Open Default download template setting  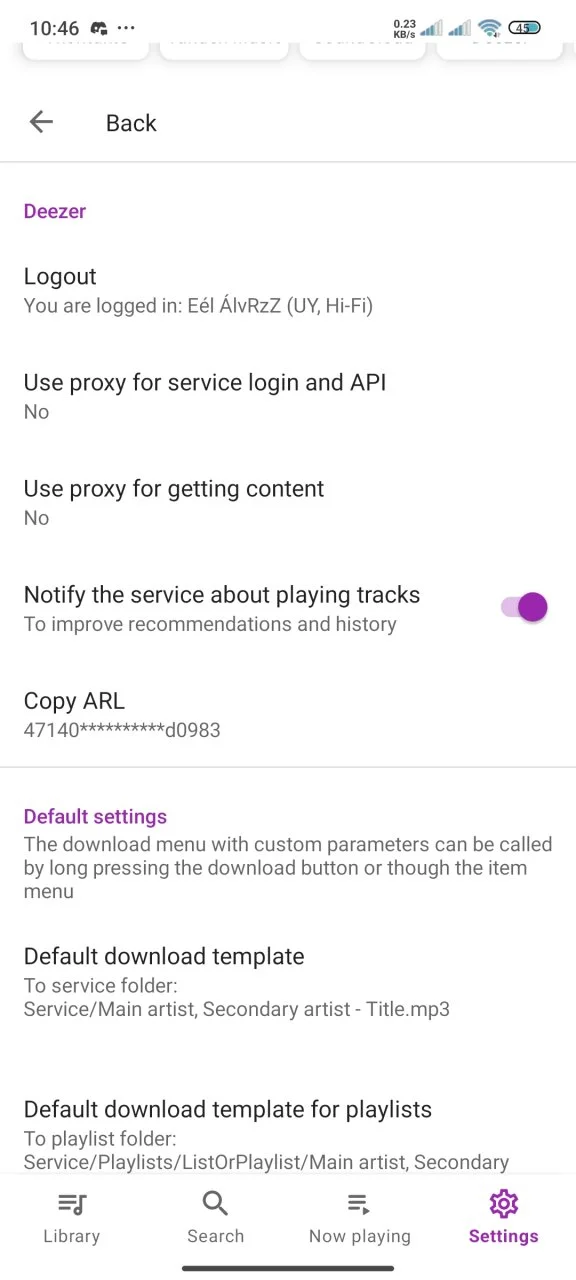[288, 982]
